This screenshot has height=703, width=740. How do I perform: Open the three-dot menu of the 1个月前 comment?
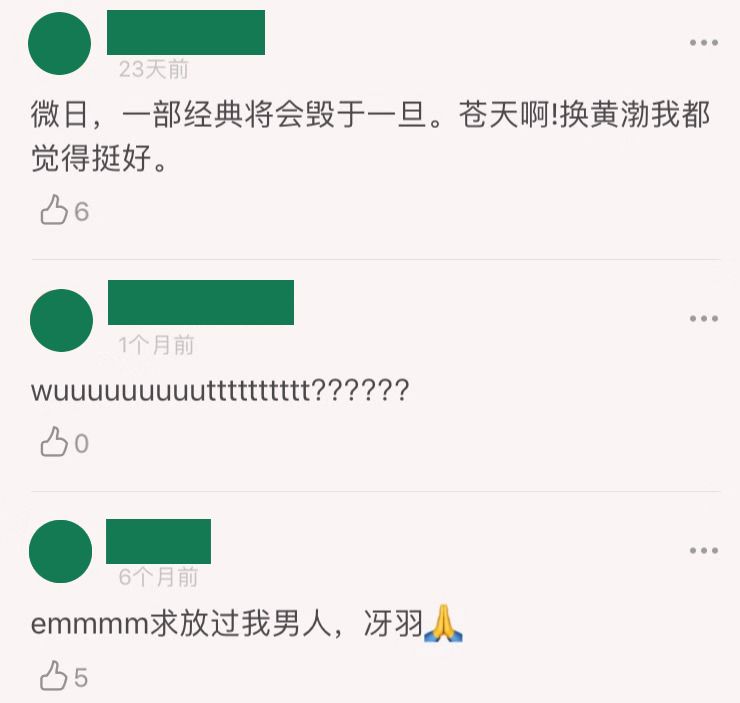pos(704,318)
